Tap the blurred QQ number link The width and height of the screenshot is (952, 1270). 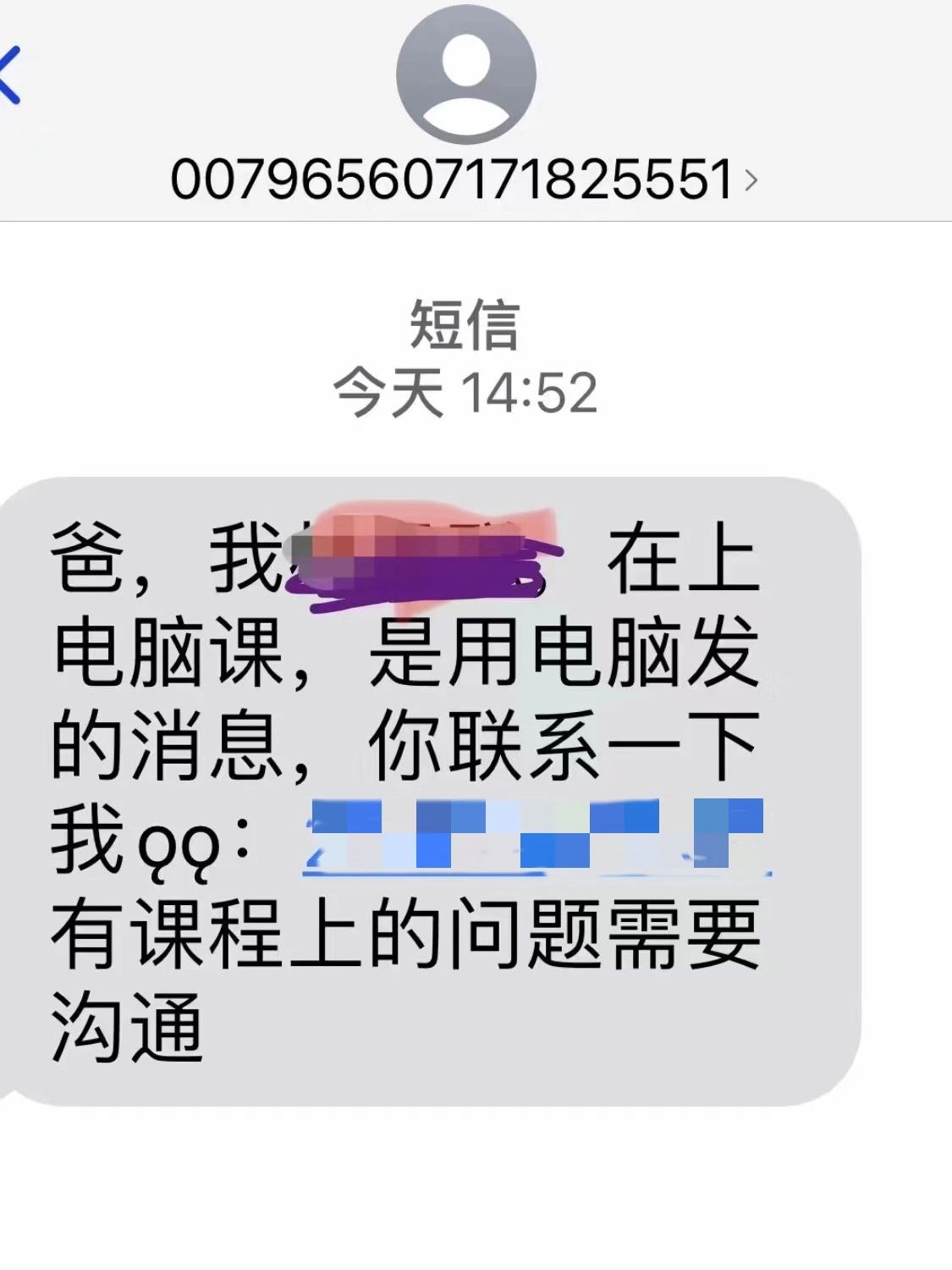point(537,836)
